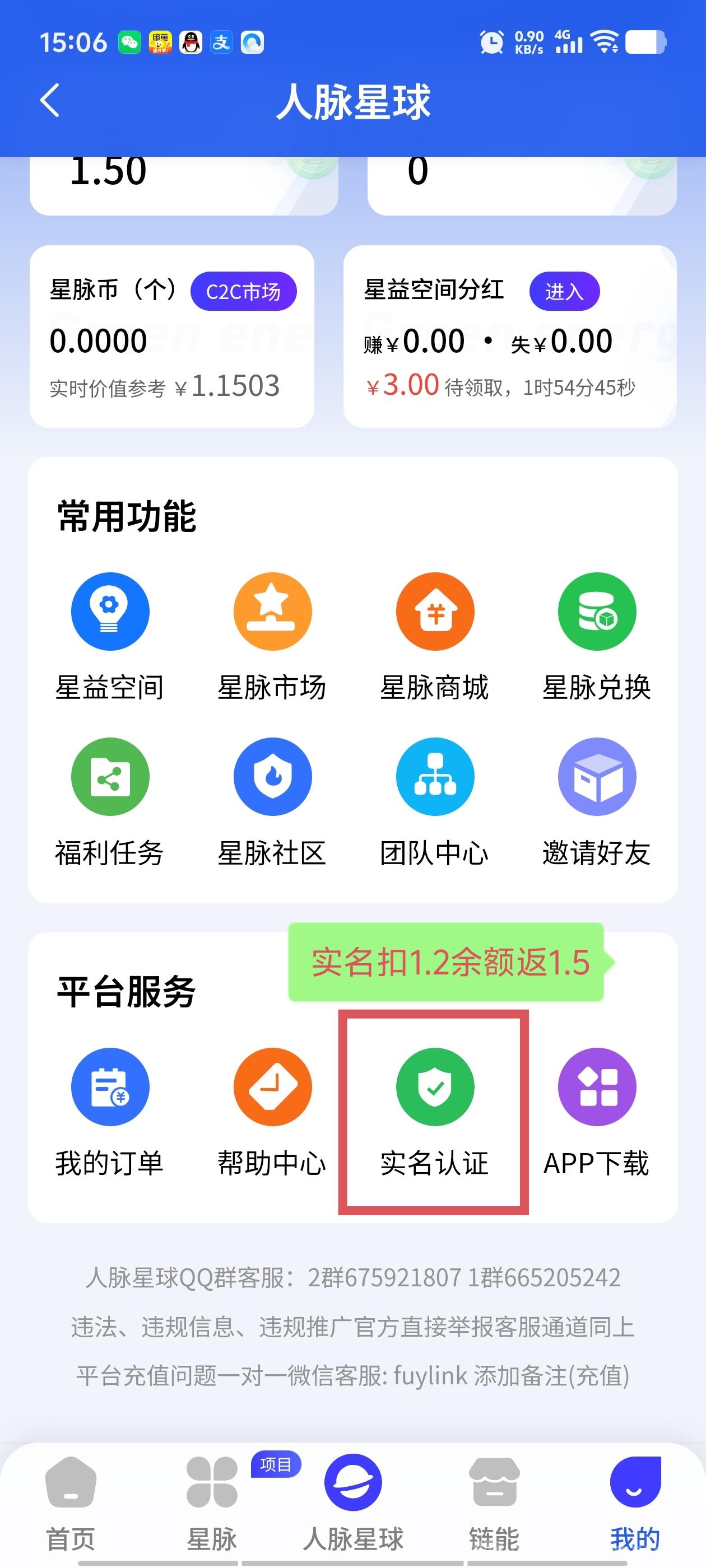Image resolution: width=706 pixels, height=1568 pixels.
Task: Switch to the 人脉星球 tab
Action: [354, 1504]
